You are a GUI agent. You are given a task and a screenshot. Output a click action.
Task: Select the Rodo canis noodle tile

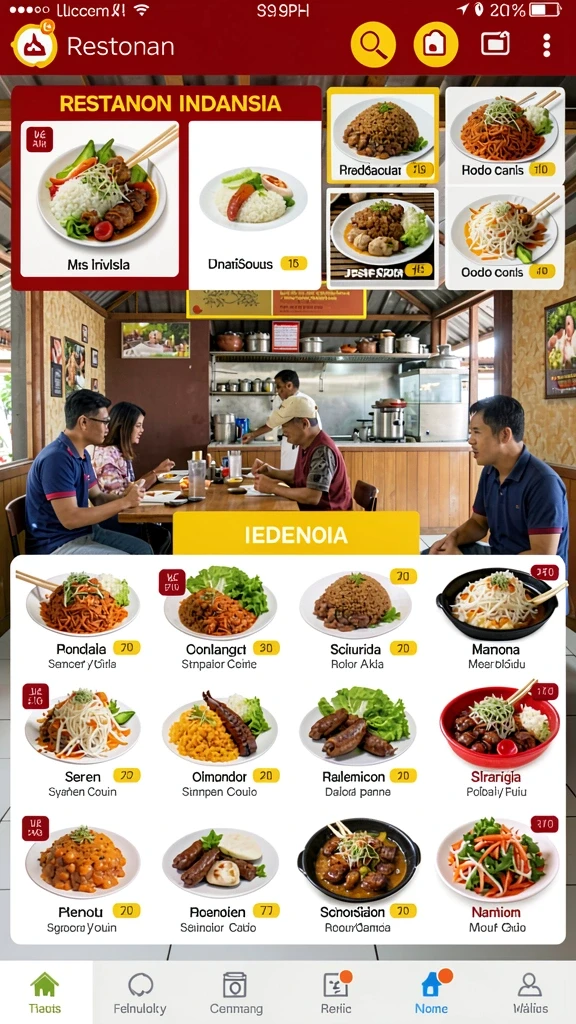(x=505, y=136)
